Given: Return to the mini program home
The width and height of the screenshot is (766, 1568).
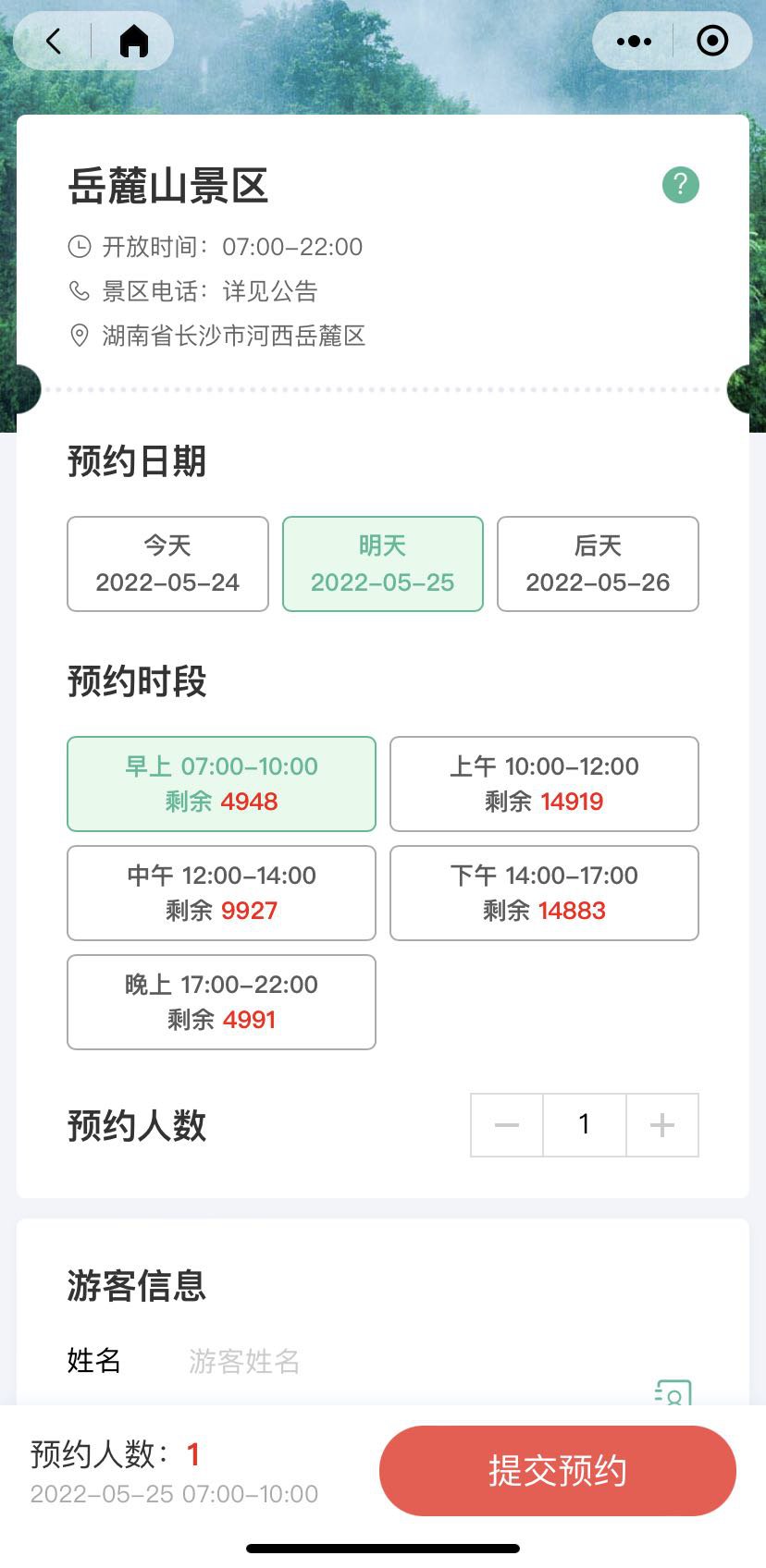Looking at the screenshot, I should coord(134,42).
